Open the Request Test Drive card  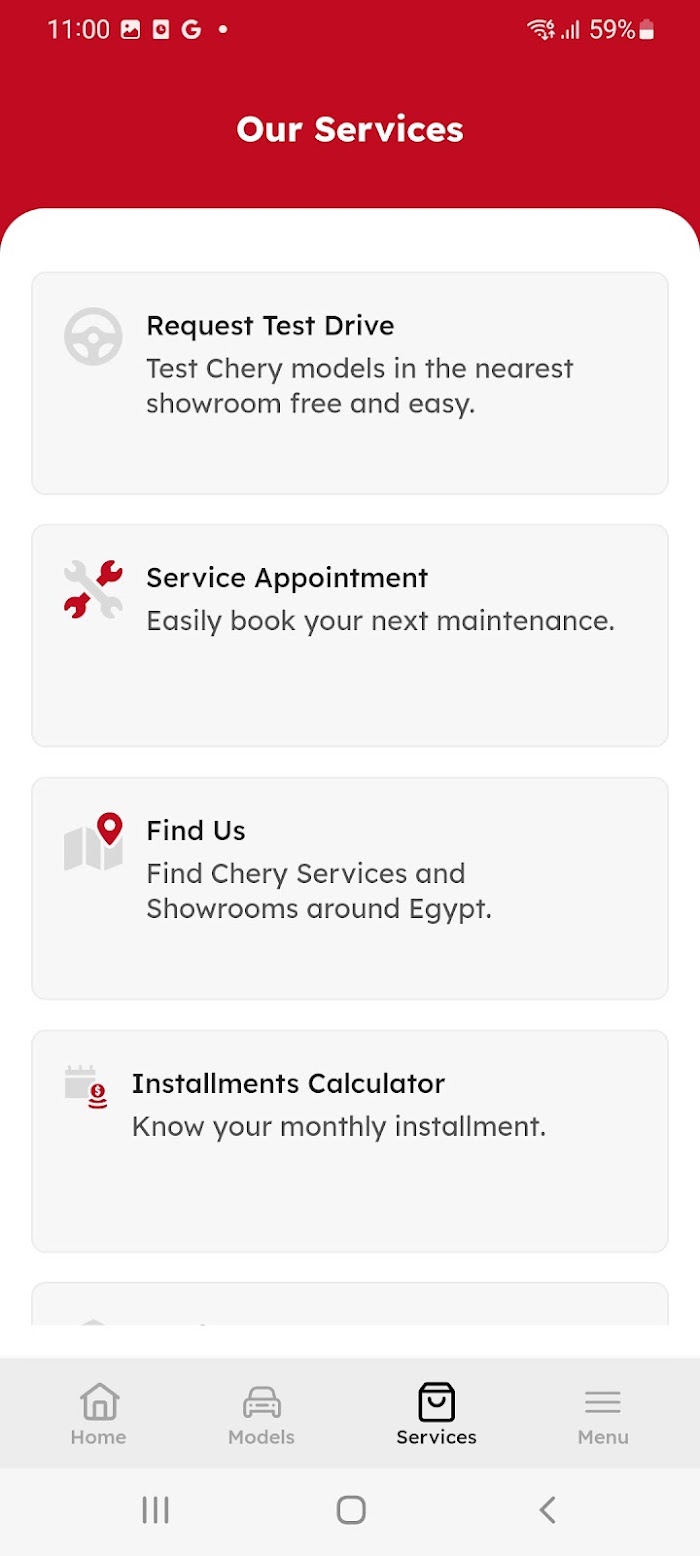[350, 383]
